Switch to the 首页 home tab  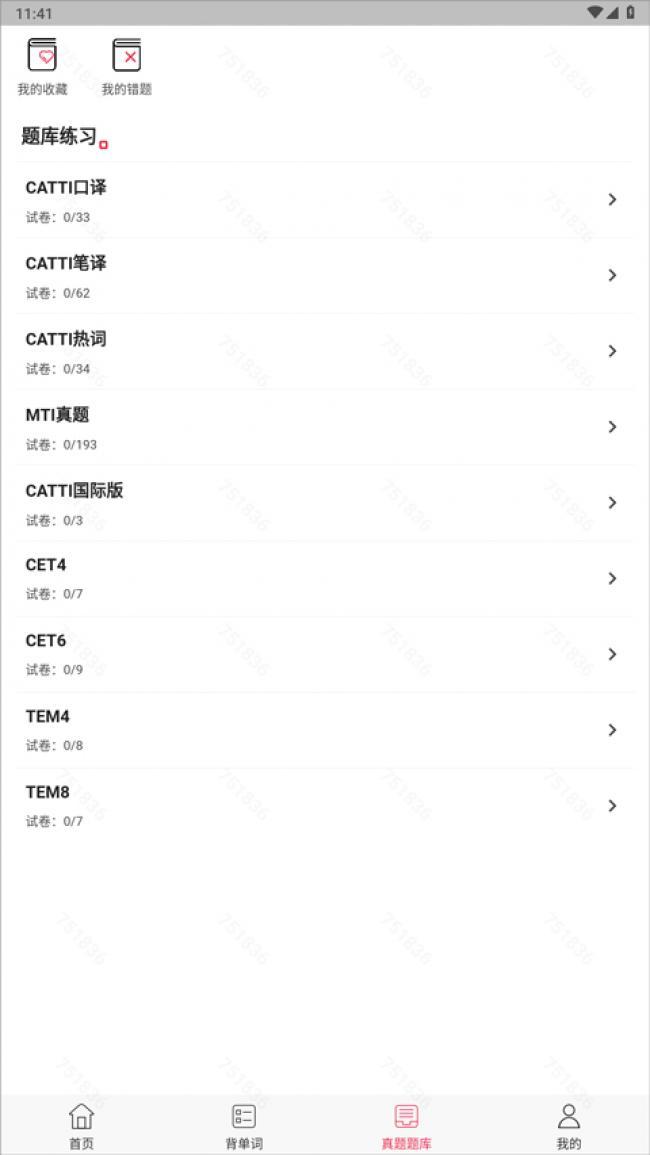click(81, 1125)
